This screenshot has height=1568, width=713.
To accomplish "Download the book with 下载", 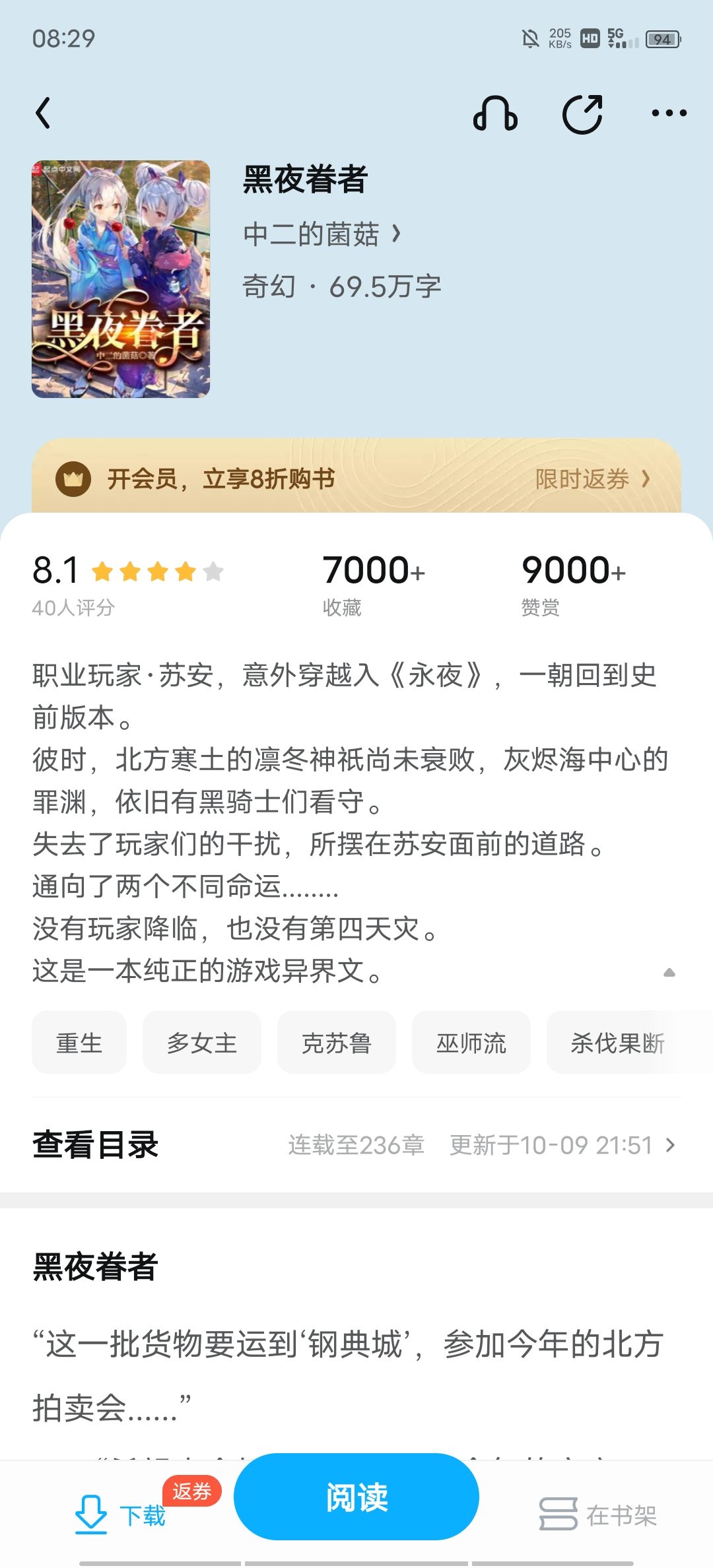I will click(120, 1515).
